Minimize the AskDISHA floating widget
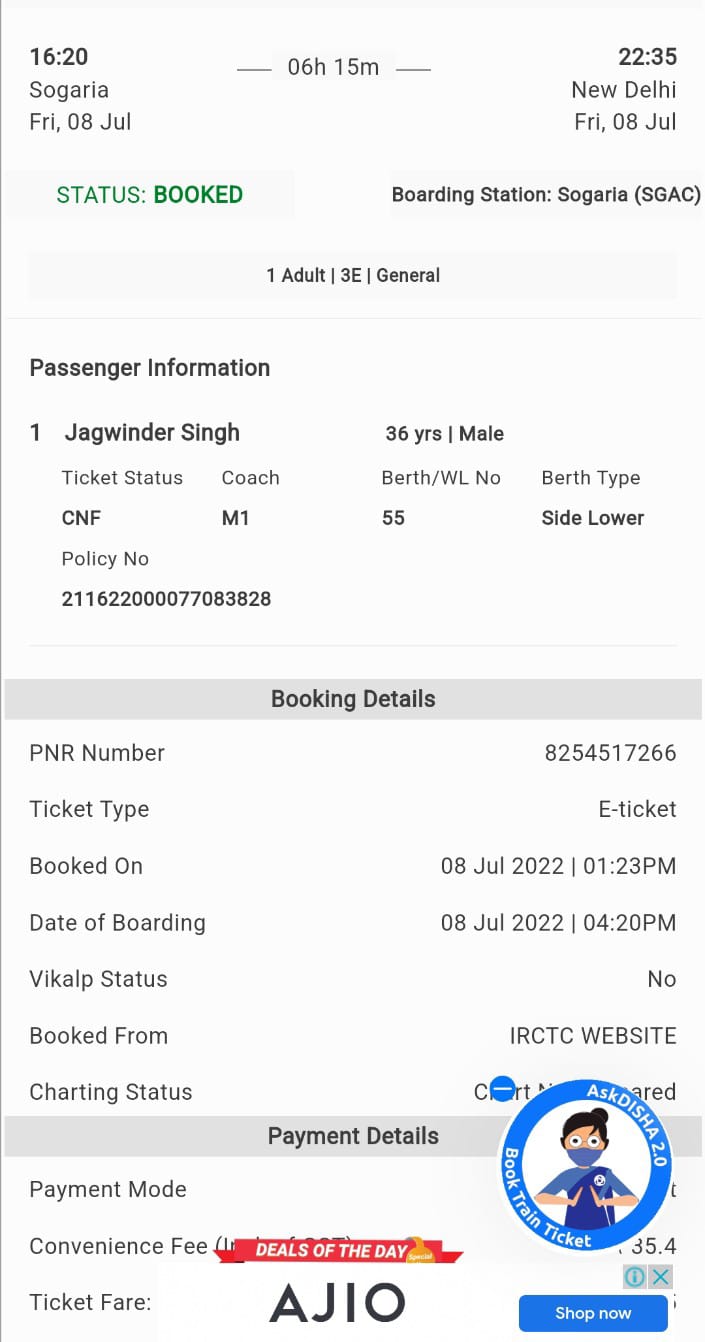The width and height of the screenshot is (705, 1342). click(x=503, y=1088)
